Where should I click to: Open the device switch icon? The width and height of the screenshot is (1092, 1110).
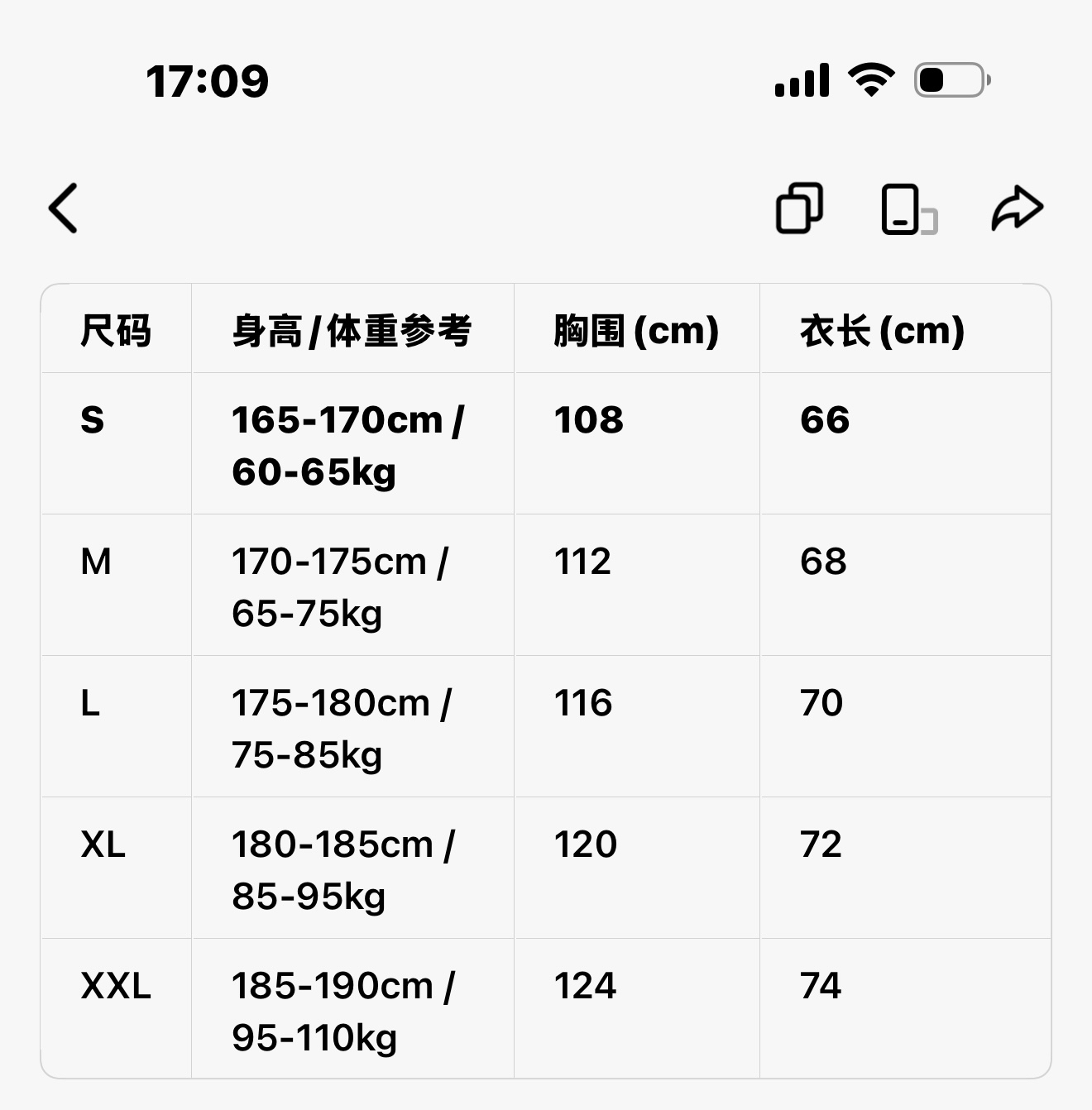click(x=908, y=208)
